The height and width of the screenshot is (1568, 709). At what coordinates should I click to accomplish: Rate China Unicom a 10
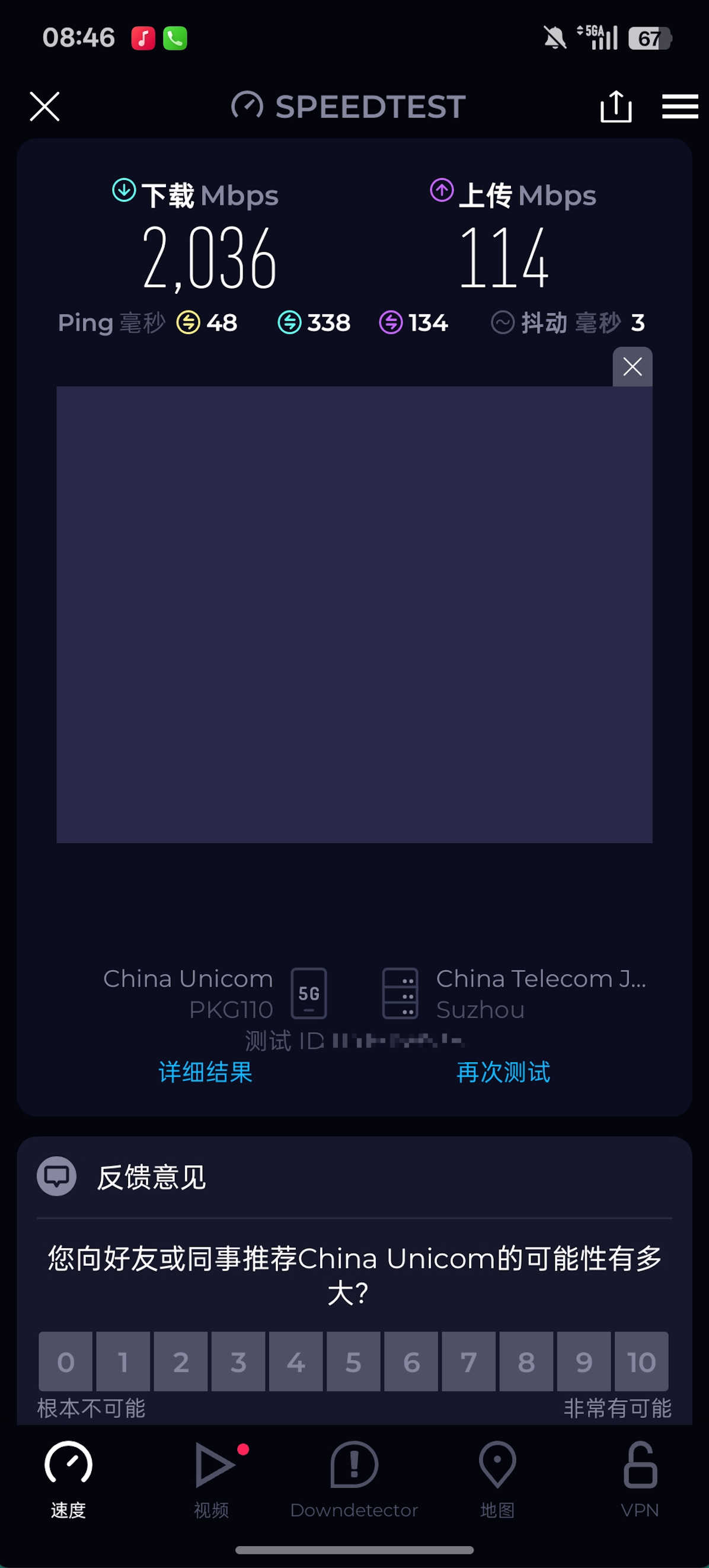pyautogui.click(x=641, y=1362)
